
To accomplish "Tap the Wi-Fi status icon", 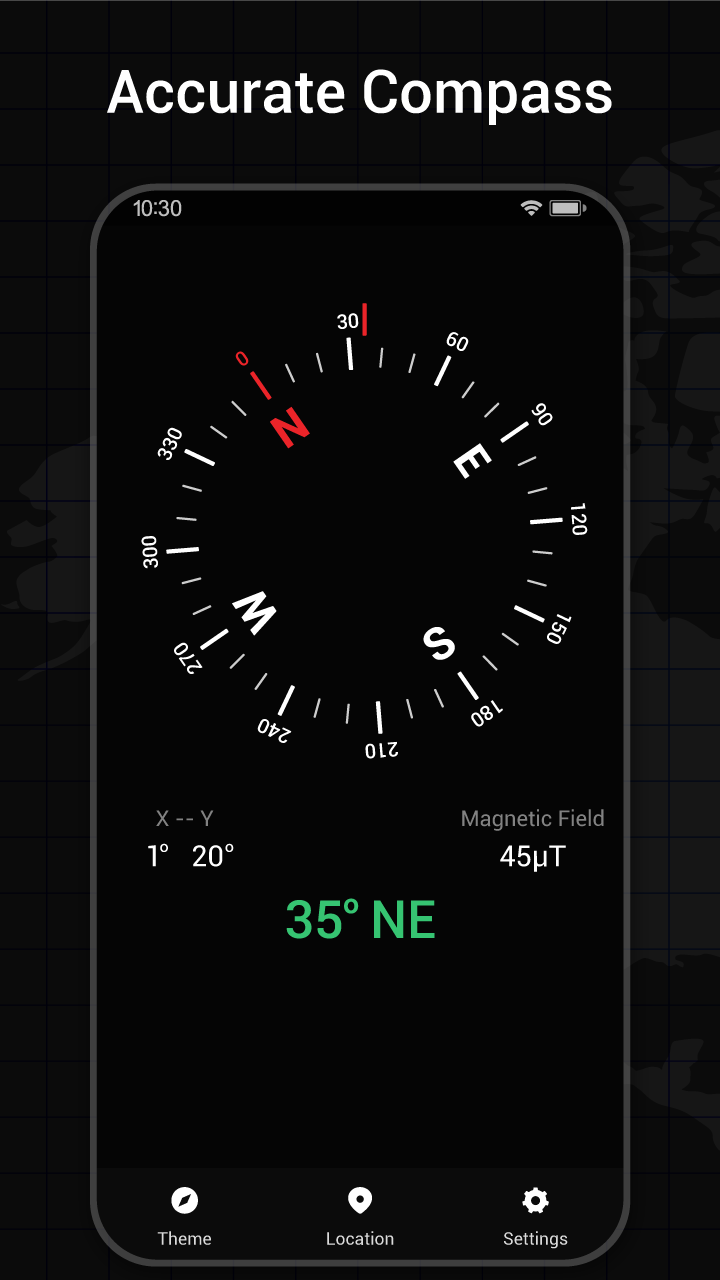I will click(x=529, y=206).
